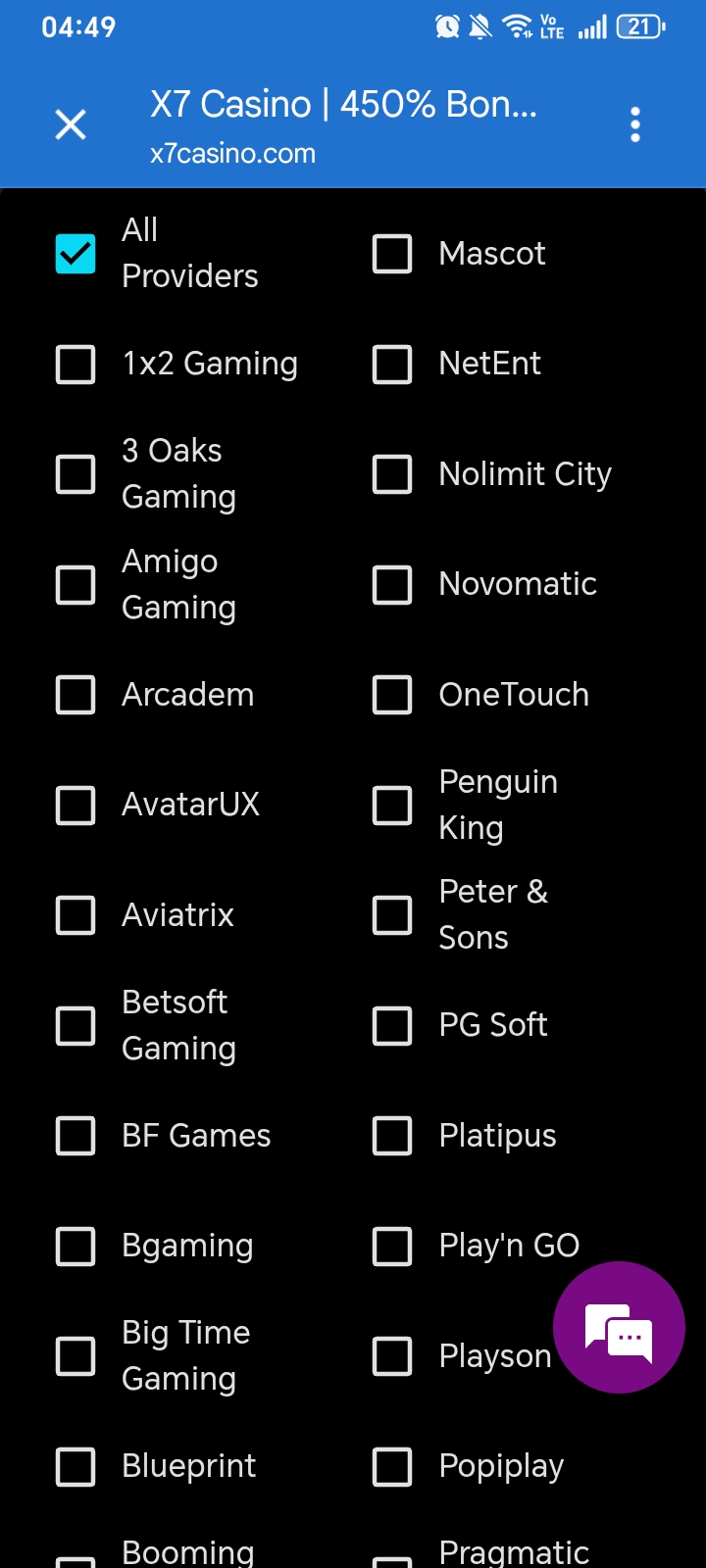Select the Mascot provider checkbox

click(392, 254)
